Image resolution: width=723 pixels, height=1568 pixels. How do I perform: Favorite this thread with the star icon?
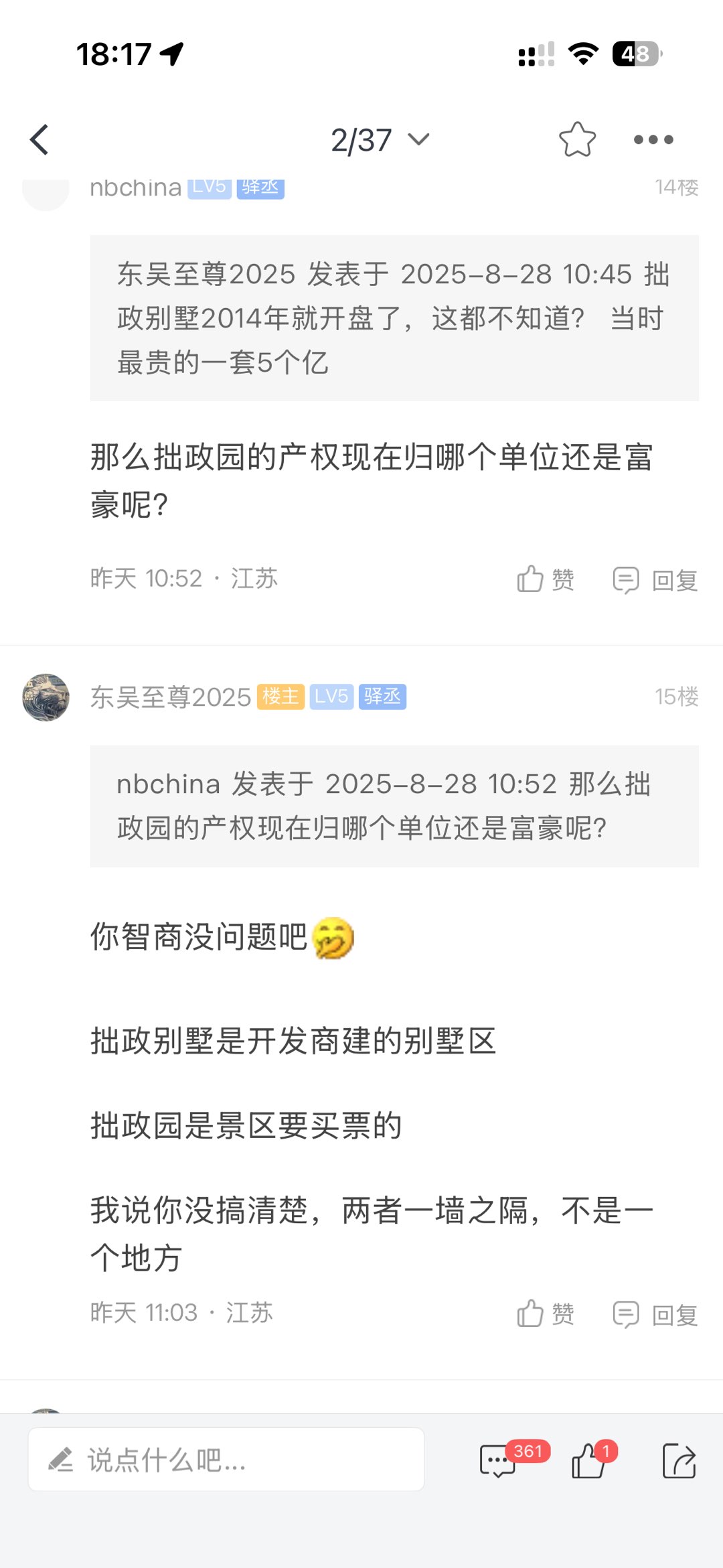[x=577, y=139]
